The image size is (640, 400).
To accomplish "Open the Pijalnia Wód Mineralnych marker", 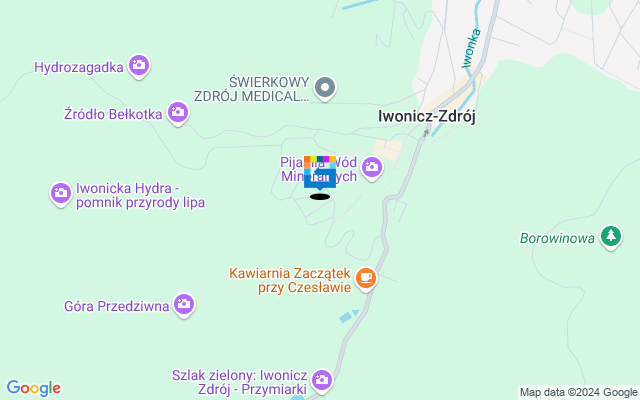I will [x=372, y=168].
